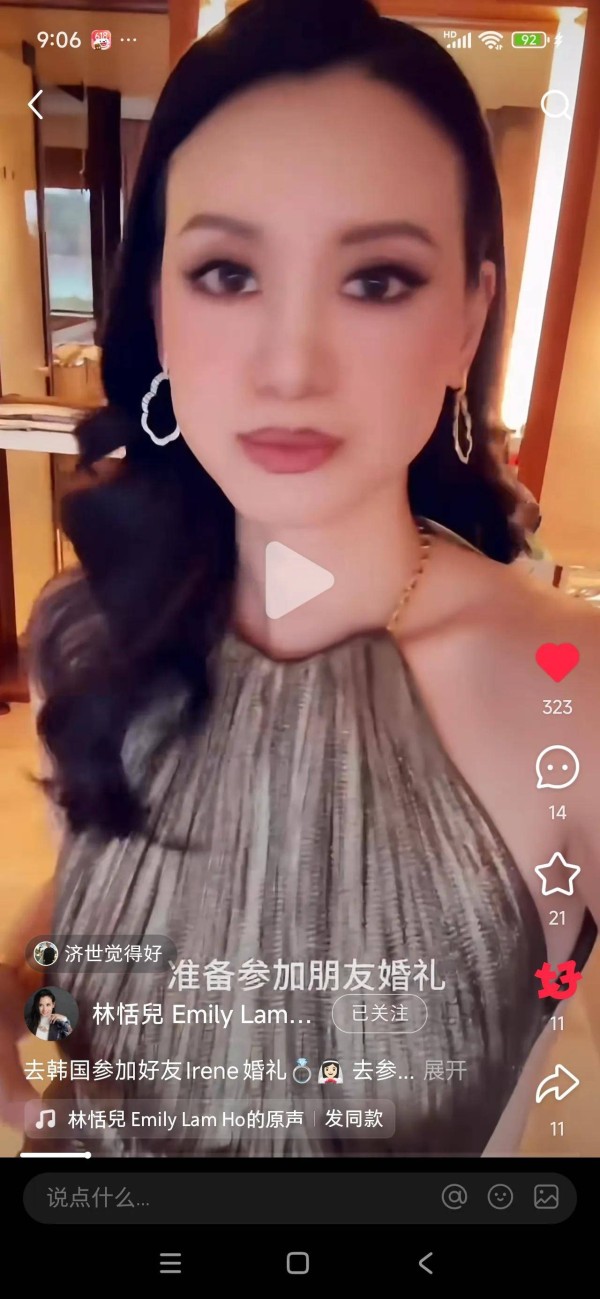The width and height of the screenshot is (600, 1299).
Task: Tap the 已关注 following button
Action: (380, 1013)
